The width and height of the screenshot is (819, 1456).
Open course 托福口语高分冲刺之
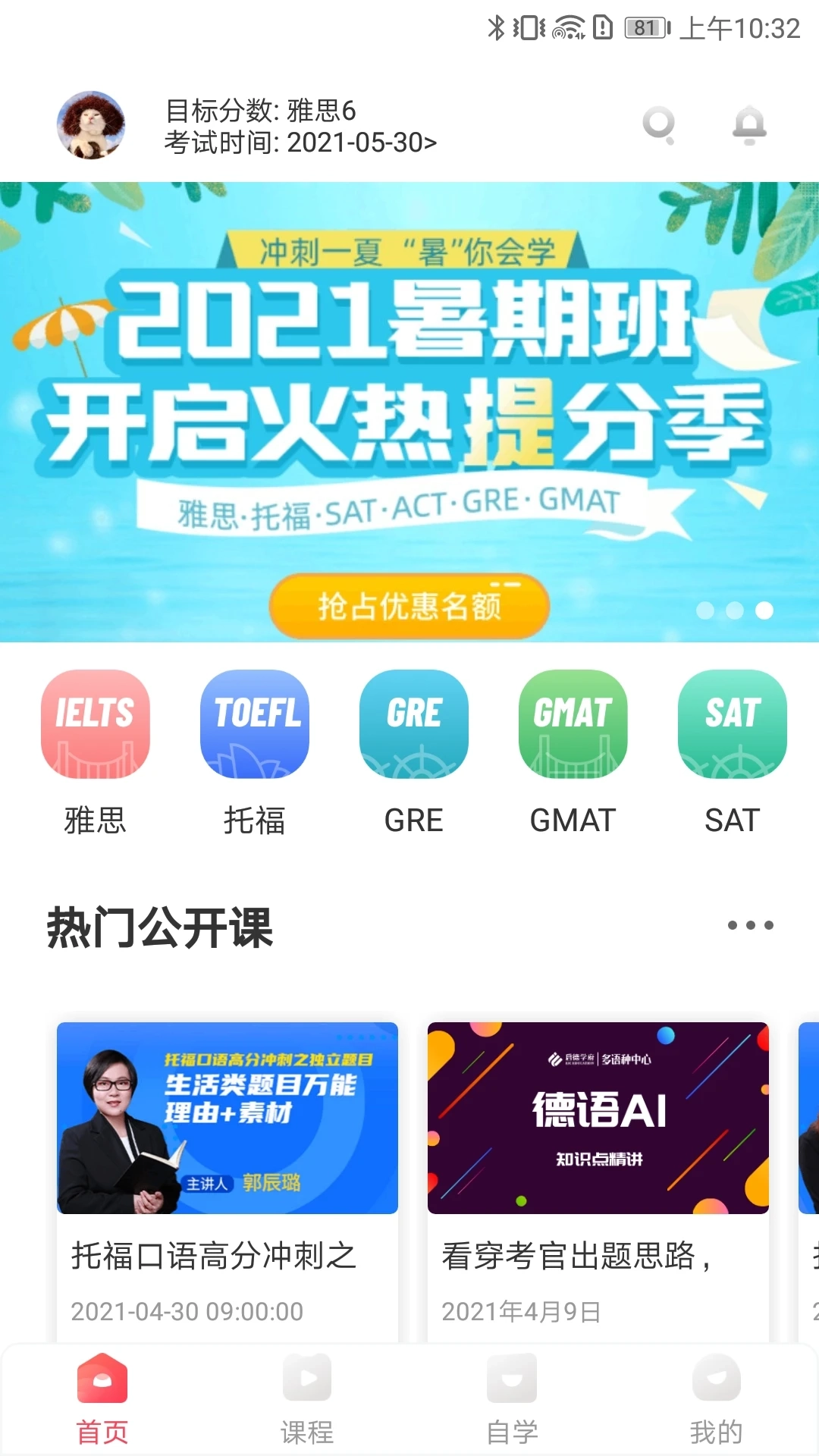coord(226,1119)
